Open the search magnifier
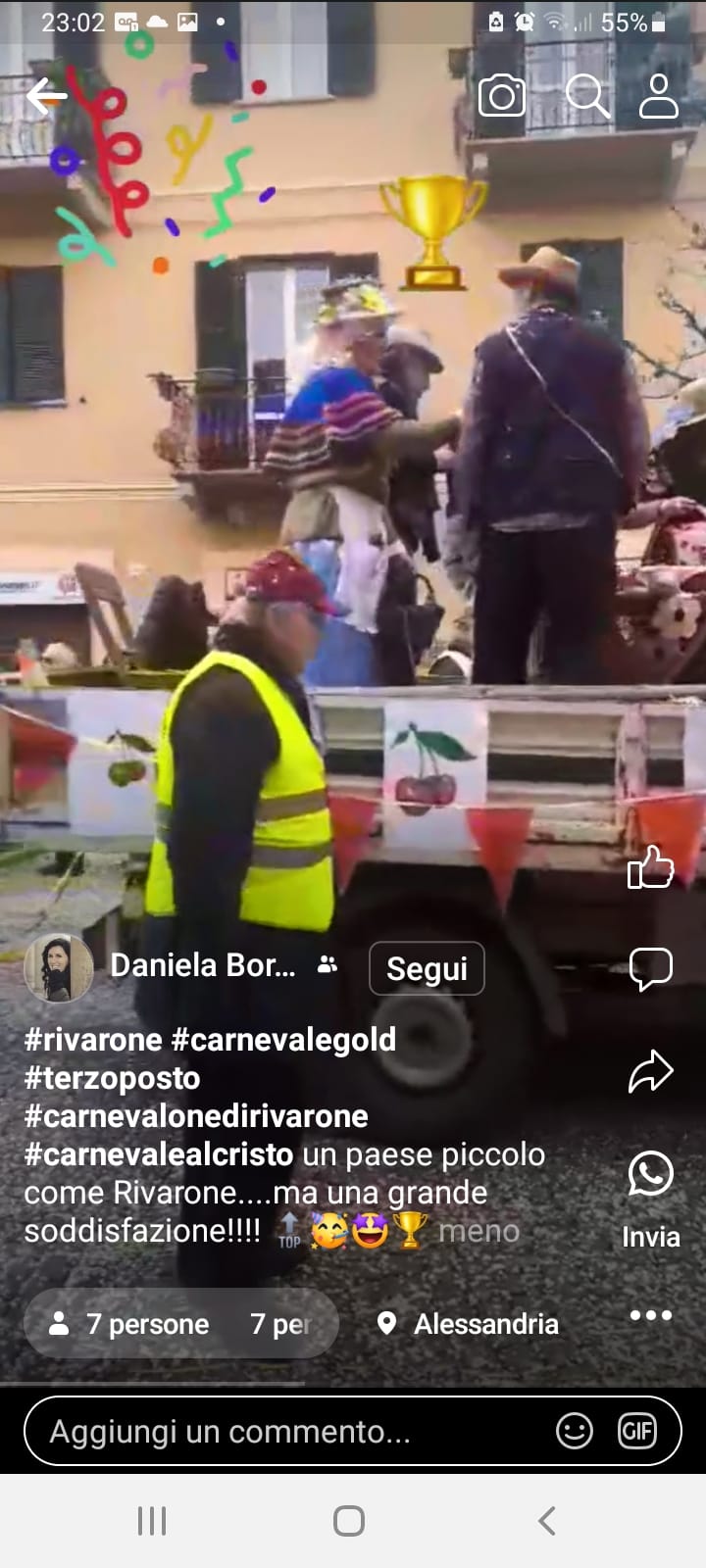The image size is (706, 1568). tap(587, 96)
